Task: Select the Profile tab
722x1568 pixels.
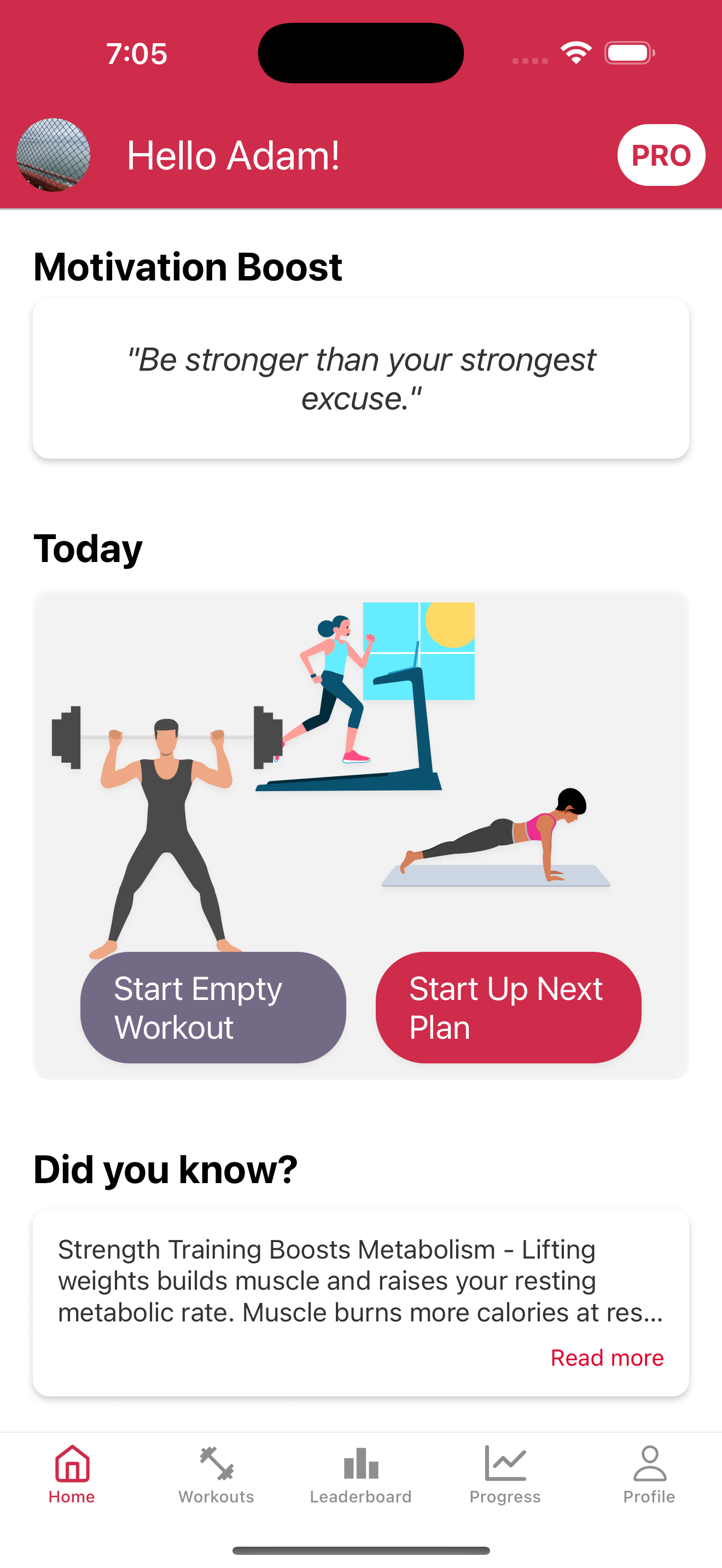Action: click(649, 1475)
